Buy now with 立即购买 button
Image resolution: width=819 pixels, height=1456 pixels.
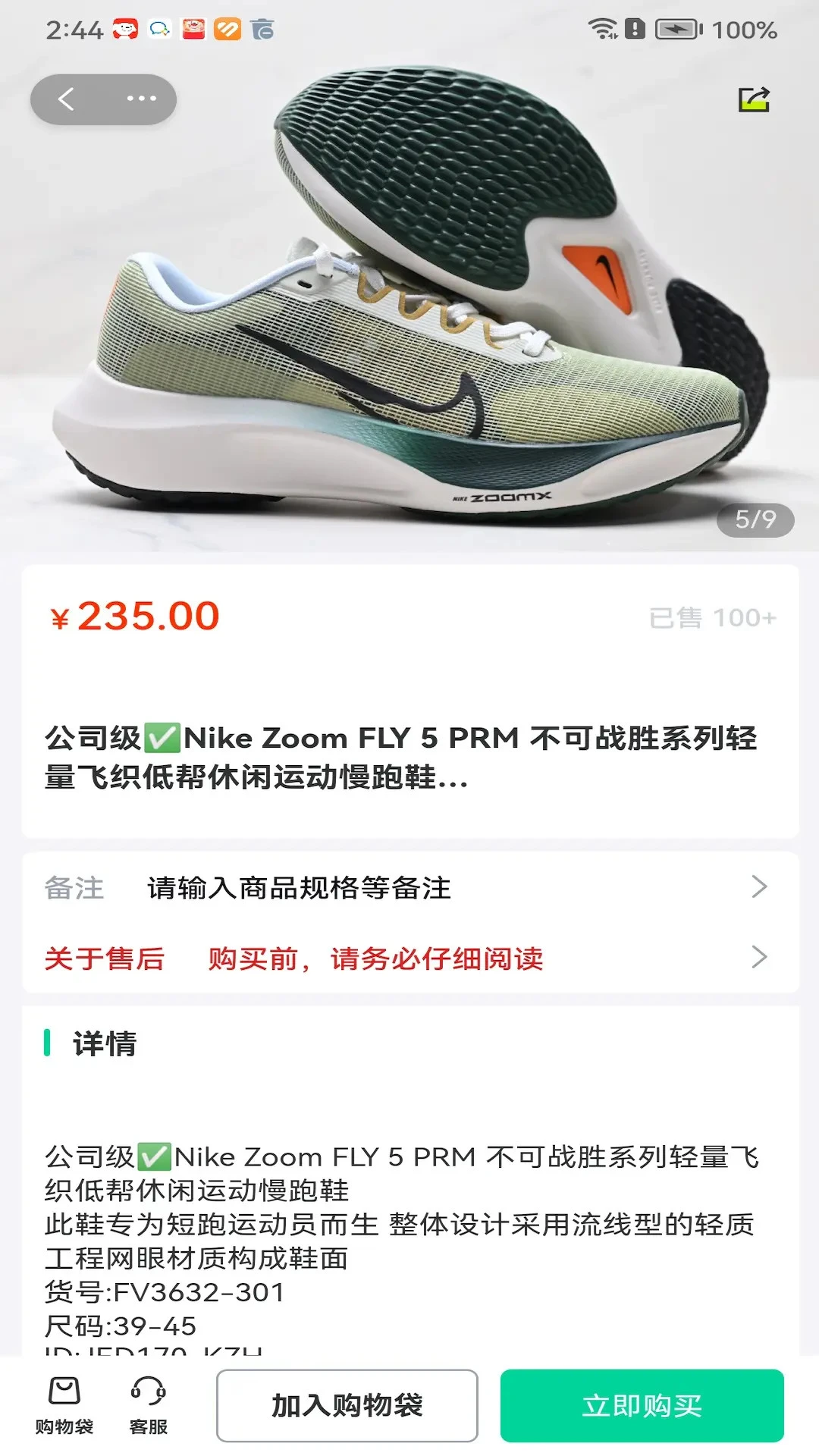tap(642, 1405)
